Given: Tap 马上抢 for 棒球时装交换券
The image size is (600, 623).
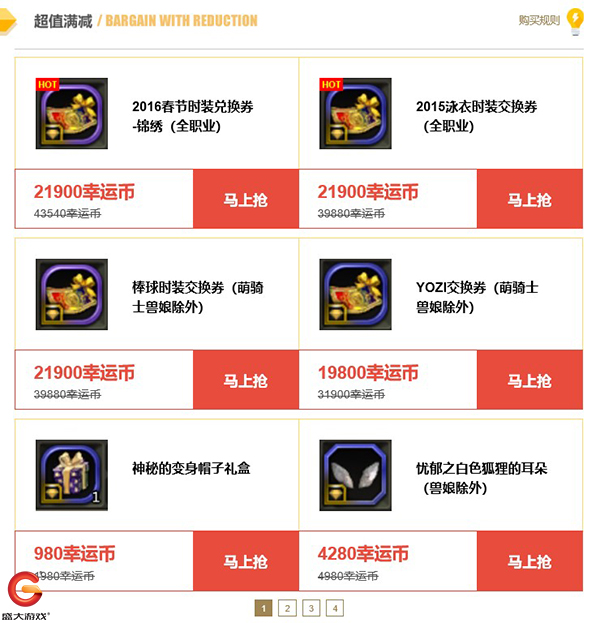Looking at the screenshot, I should [x=245, y=381].
